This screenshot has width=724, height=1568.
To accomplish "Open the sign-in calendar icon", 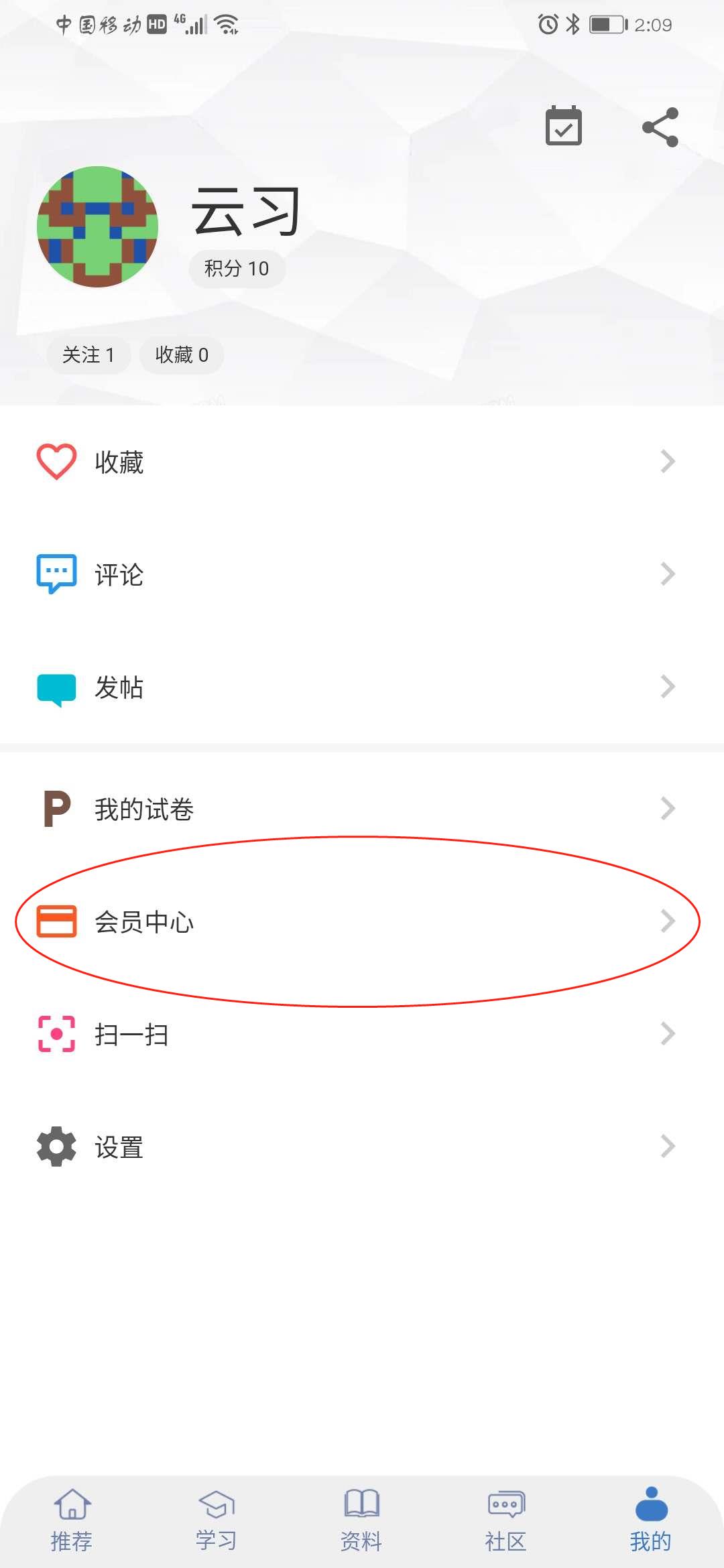I will 562,127.
